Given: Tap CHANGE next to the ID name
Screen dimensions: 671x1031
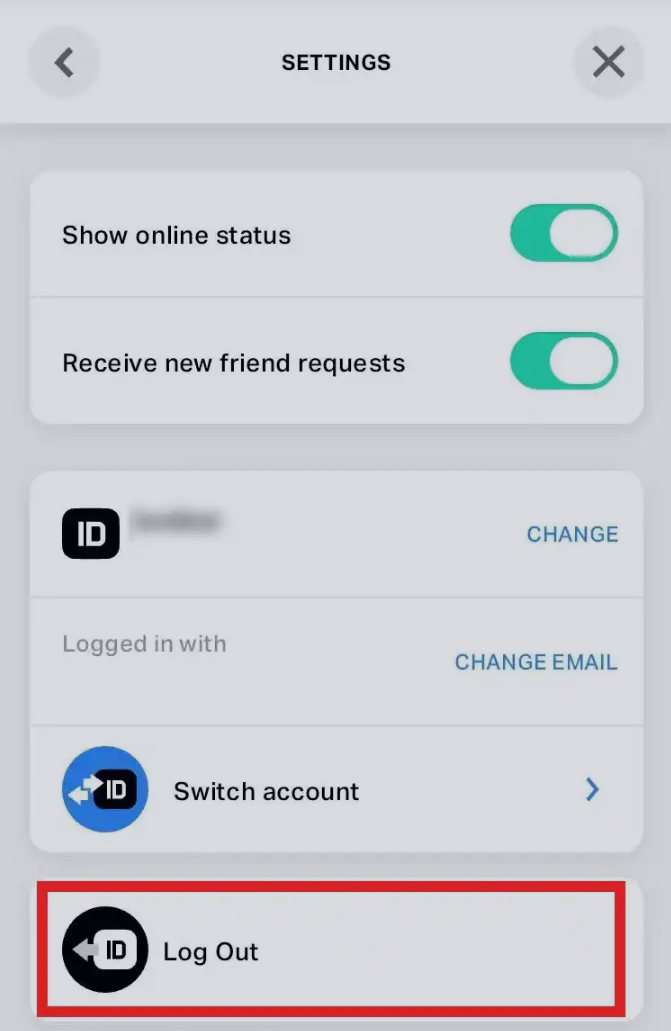Looking at the screenshot, I should tap(572, 534).
